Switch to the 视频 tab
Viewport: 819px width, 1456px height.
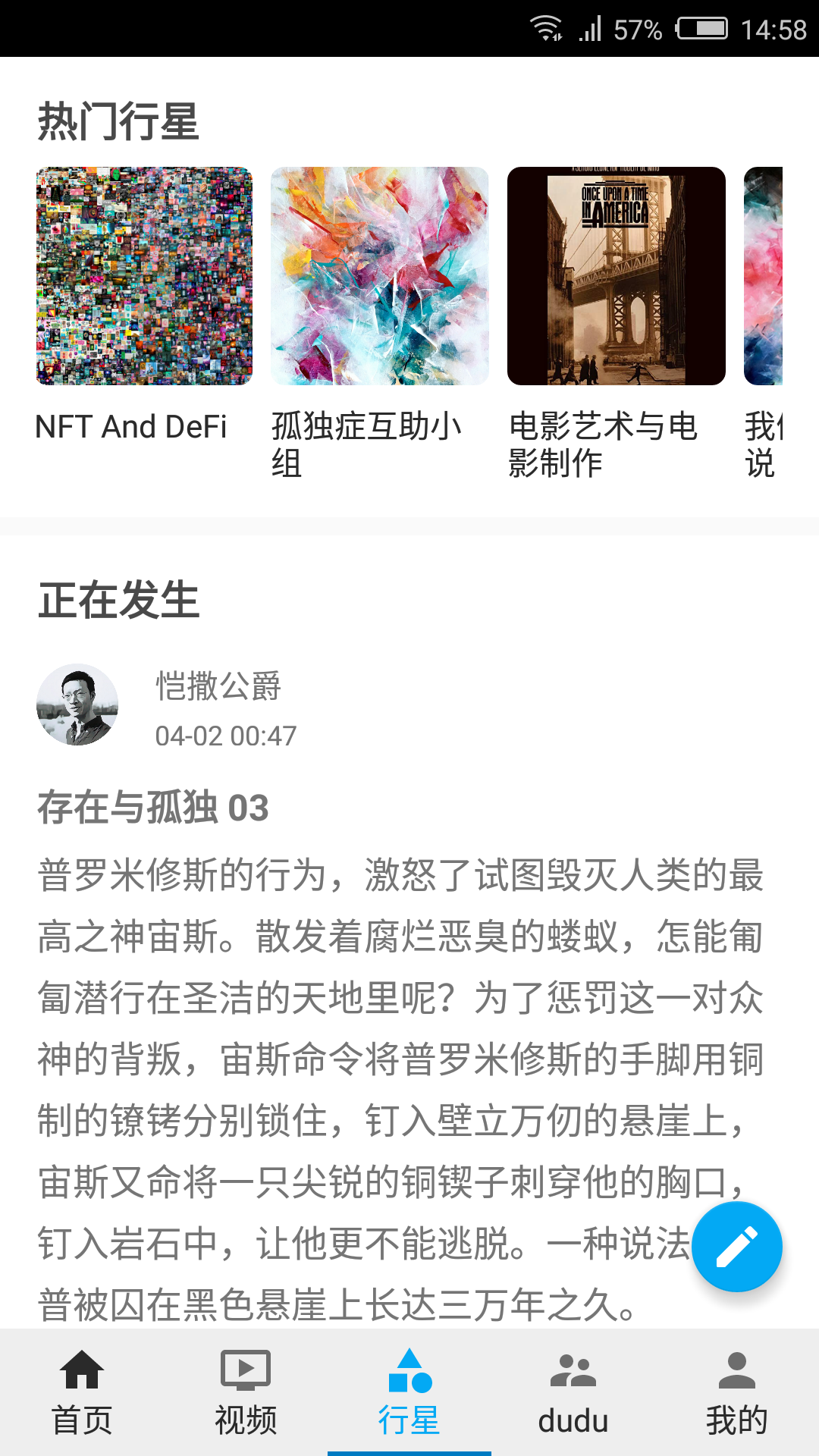tap(246, 1392)
